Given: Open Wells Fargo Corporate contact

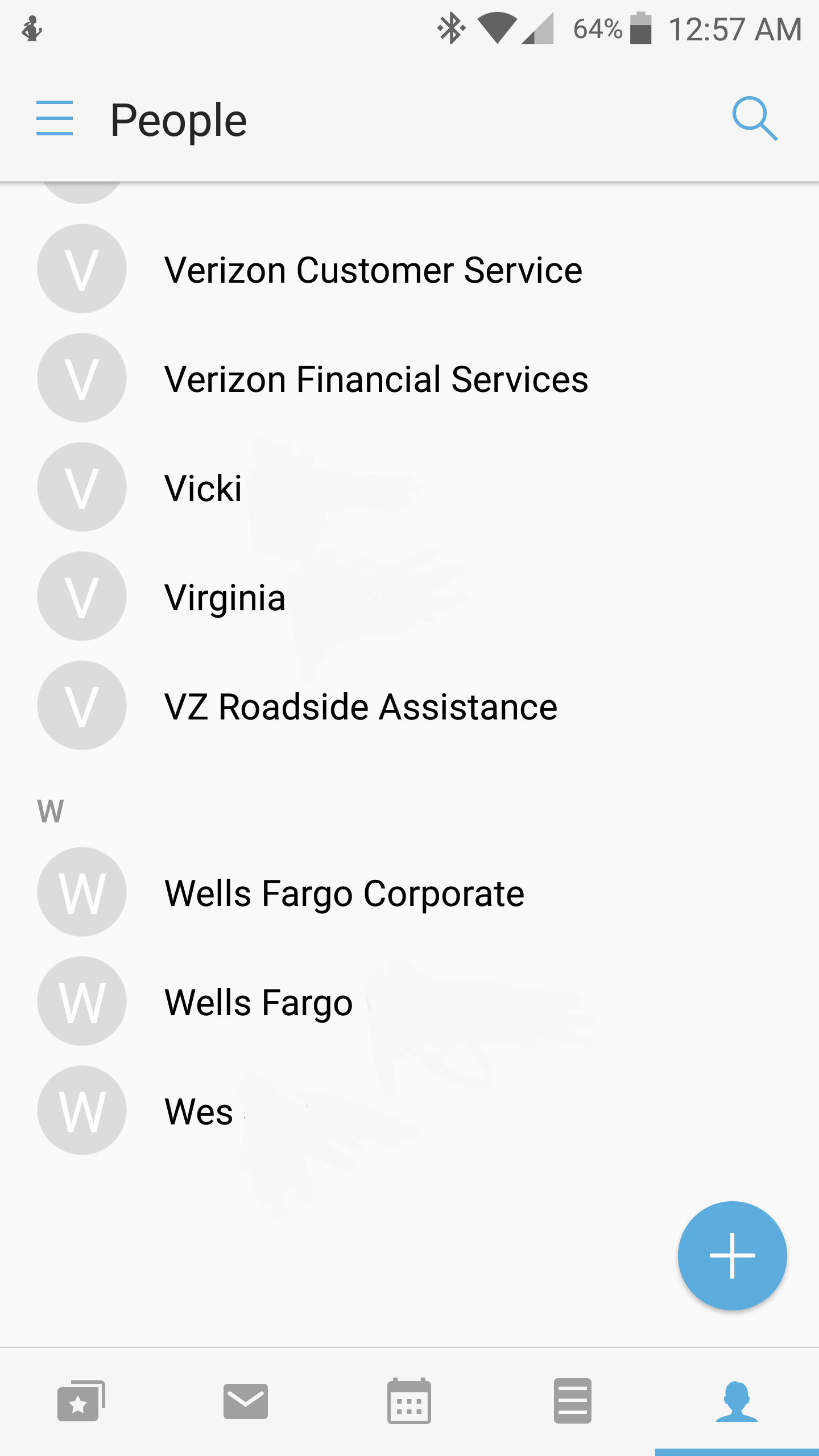Looking at the screenshot, I should [344, 893].
